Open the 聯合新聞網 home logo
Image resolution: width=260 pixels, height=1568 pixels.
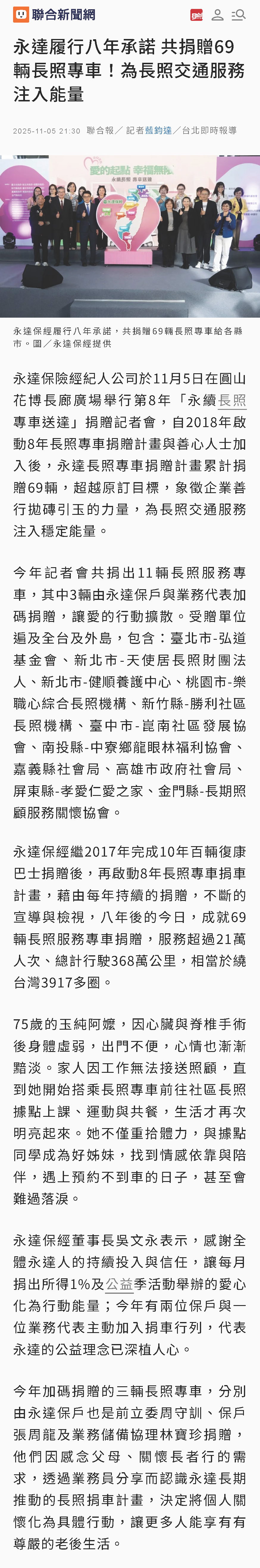point(54,15)
